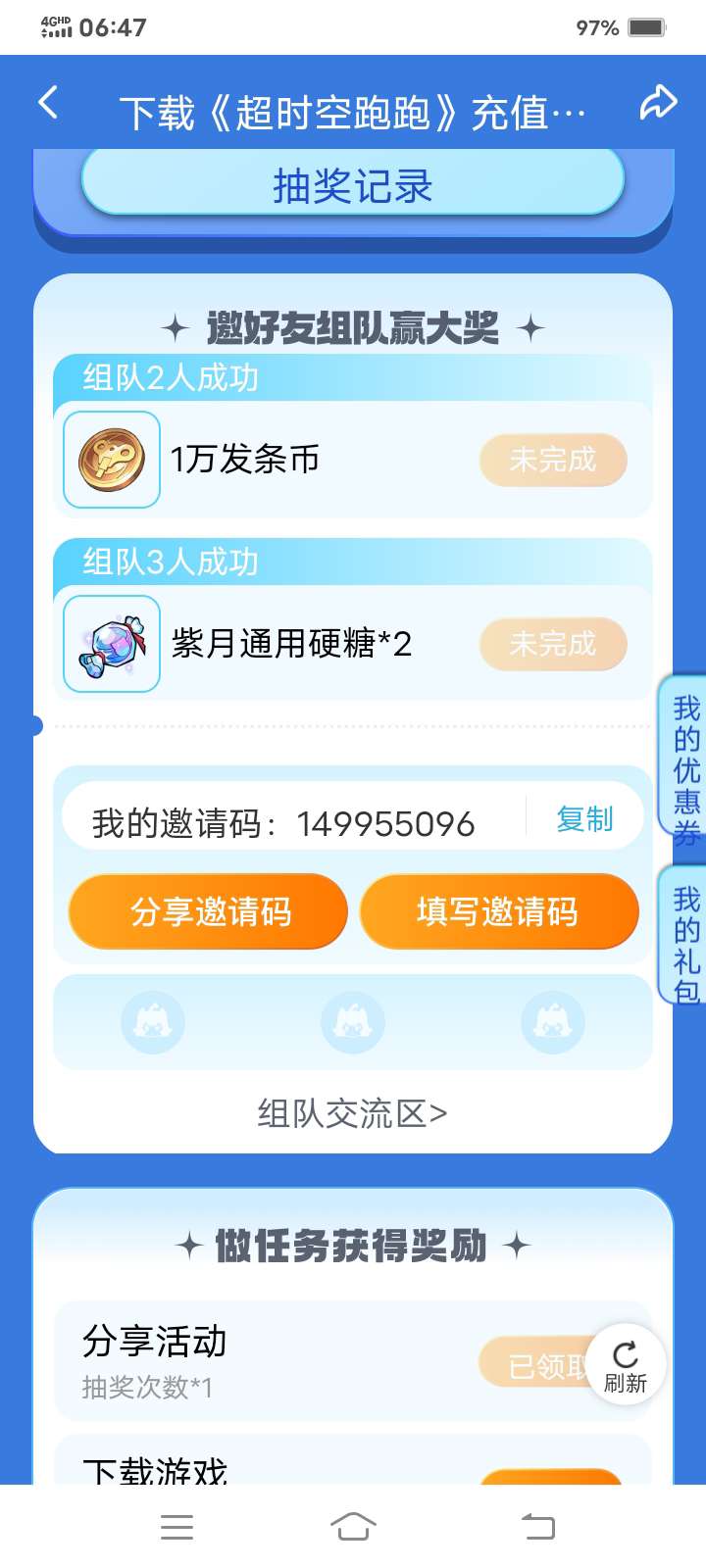
Task: Tap 已领取 button for 分享活动 task
Action: [534, 1363]
